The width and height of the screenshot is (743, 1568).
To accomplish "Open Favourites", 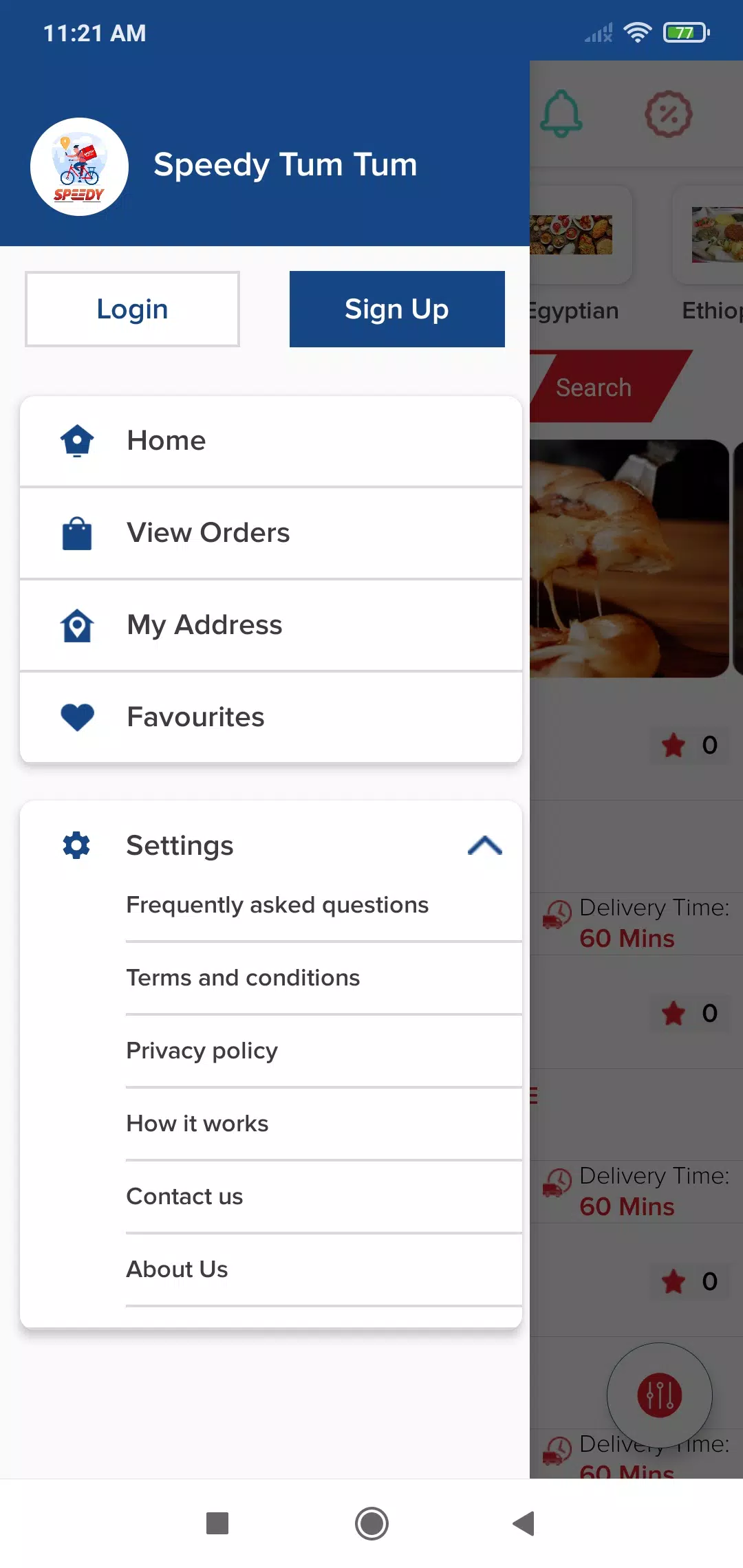I will [x=271, y=717].
